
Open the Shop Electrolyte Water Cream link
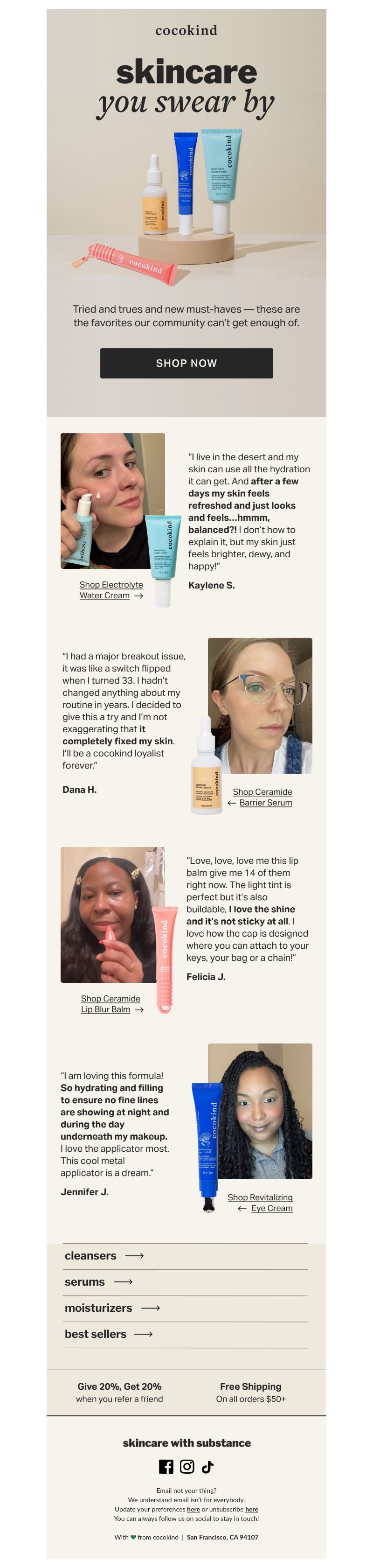pos(111,590)
